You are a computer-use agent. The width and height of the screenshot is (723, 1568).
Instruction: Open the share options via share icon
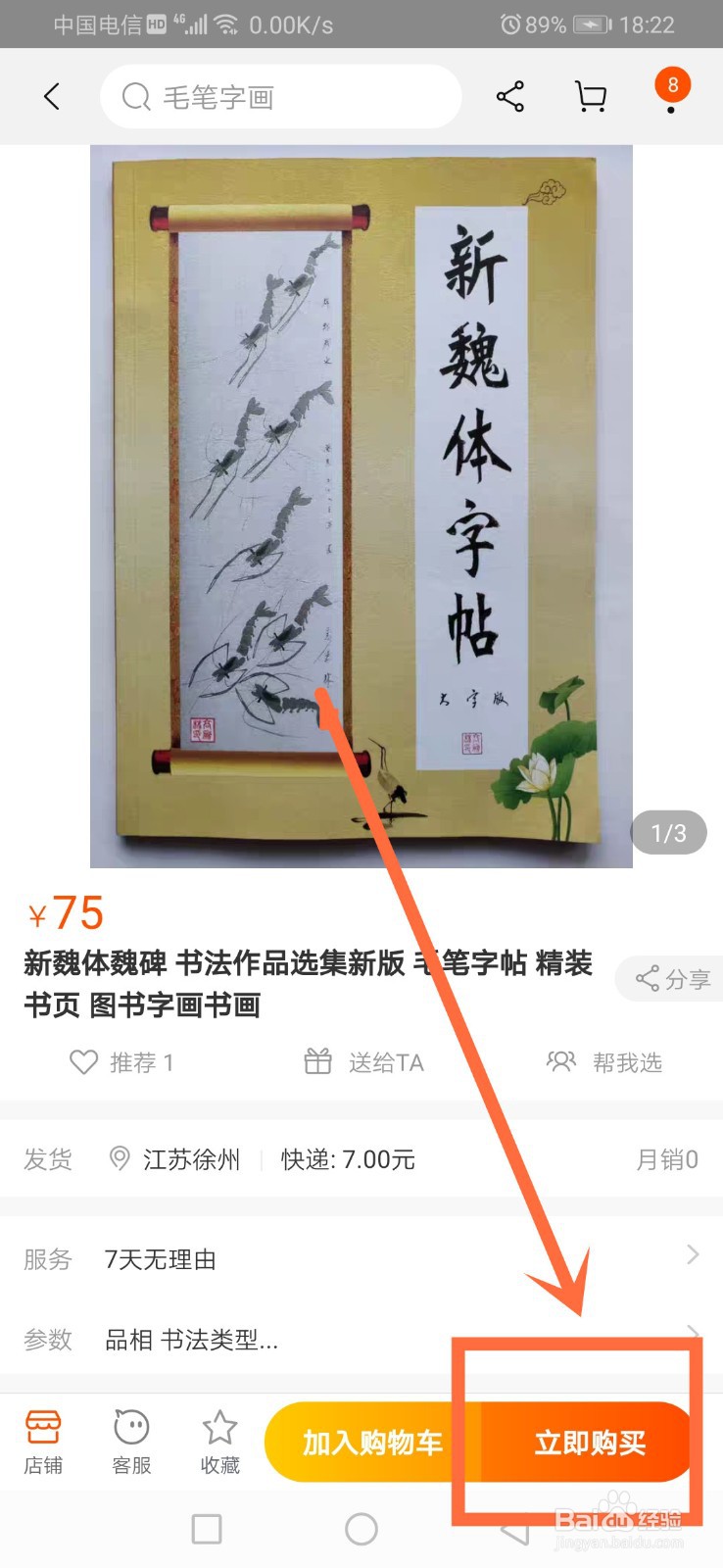509,95
